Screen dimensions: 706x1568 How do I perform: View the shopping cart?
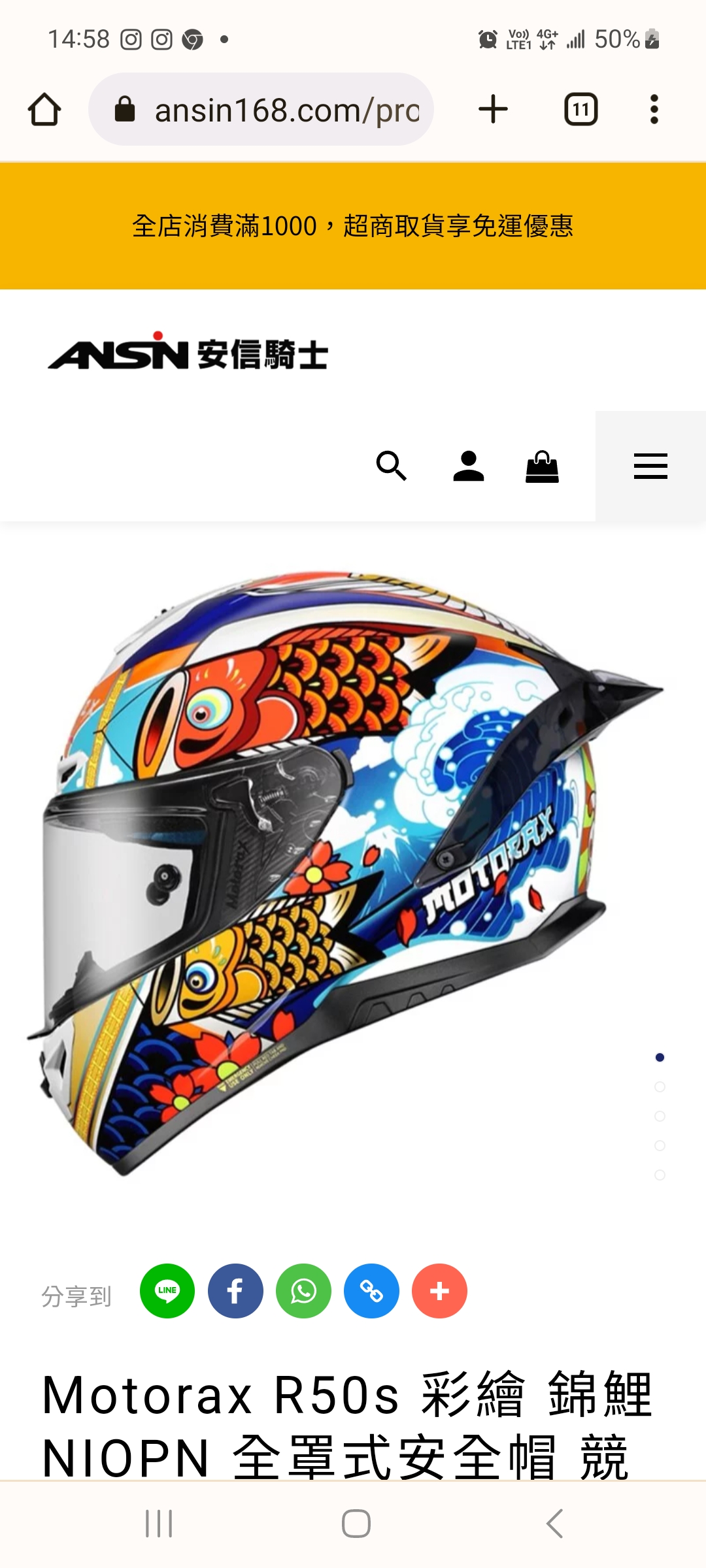tap(542, 466)
